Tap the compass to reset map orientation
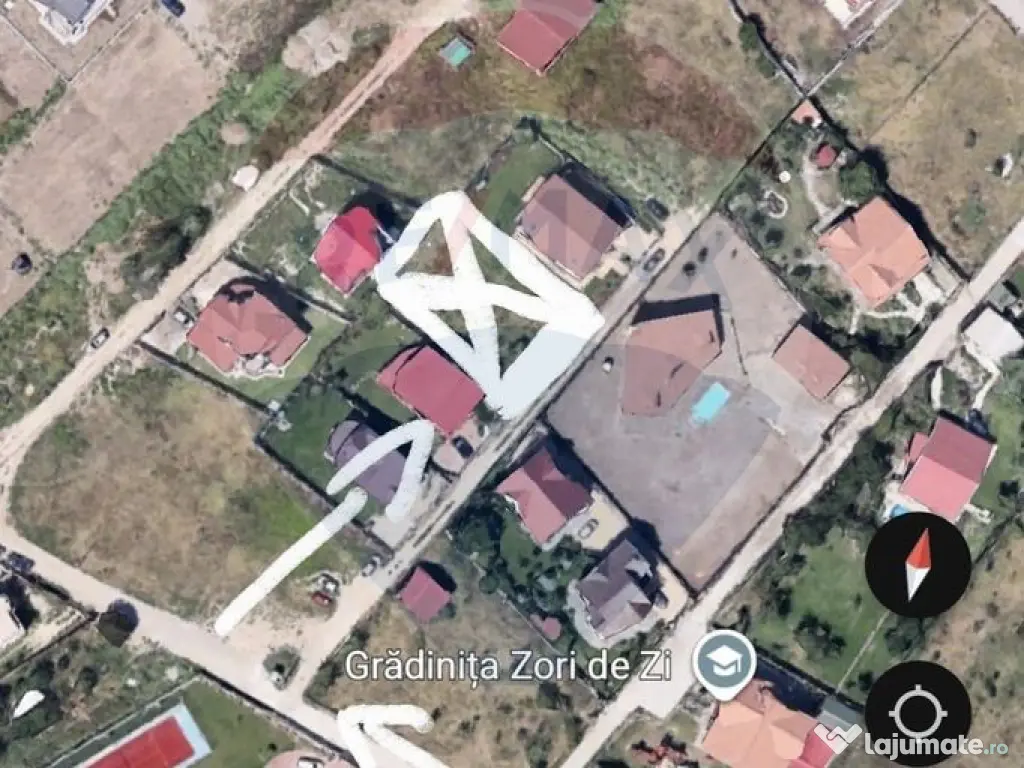The height and width of the screenshot is (768, 1024). coord(917,565)
